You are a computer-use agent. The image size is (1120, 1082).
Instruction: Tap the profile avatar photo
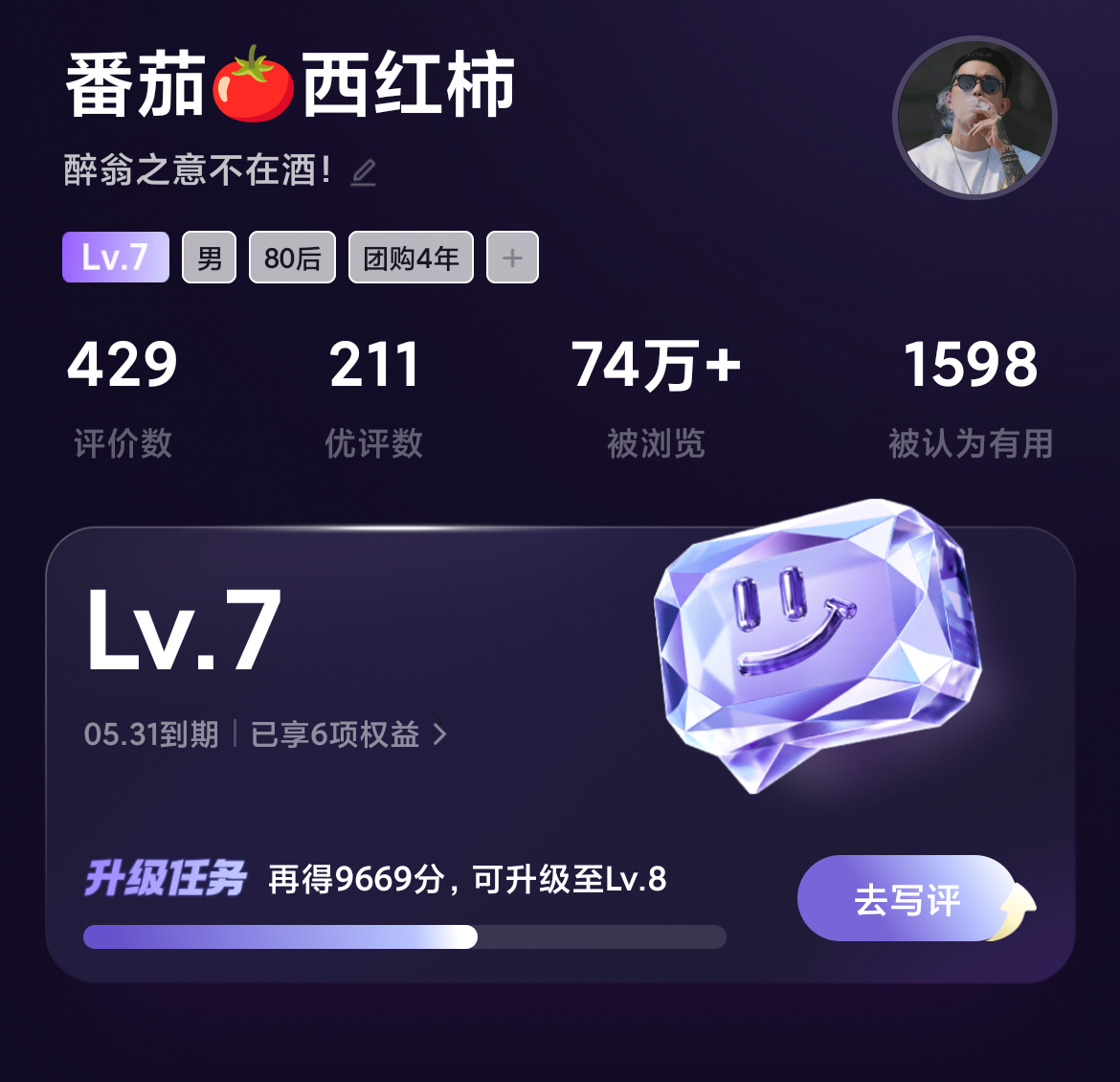[974, 118]
